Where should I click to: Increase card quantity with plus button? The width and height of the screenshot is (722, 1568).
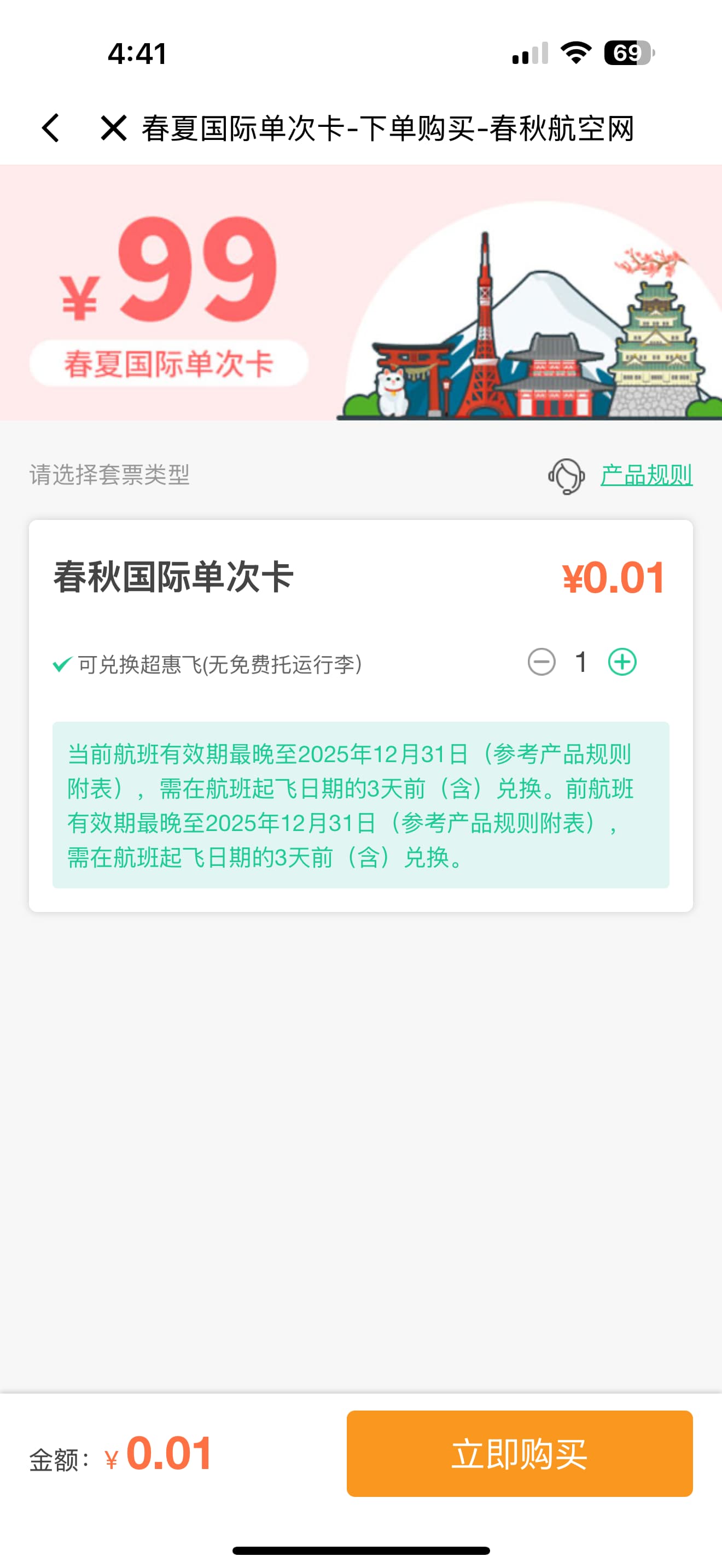[622, 662]
